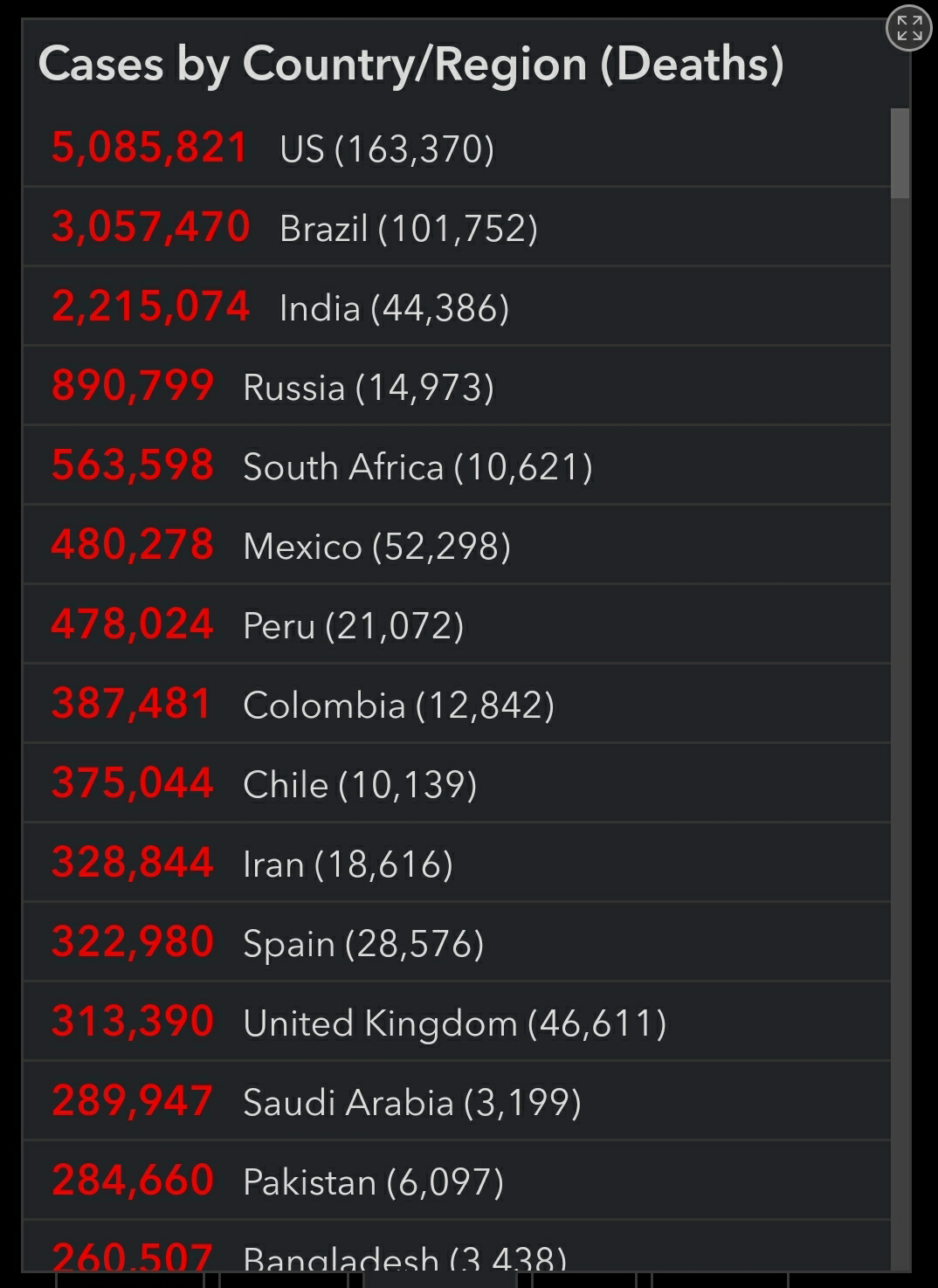This screenshot has width=938, height=1288.
Task: Tap the list's vertical scrollbar thumb
Action: [x=900, y=154]
